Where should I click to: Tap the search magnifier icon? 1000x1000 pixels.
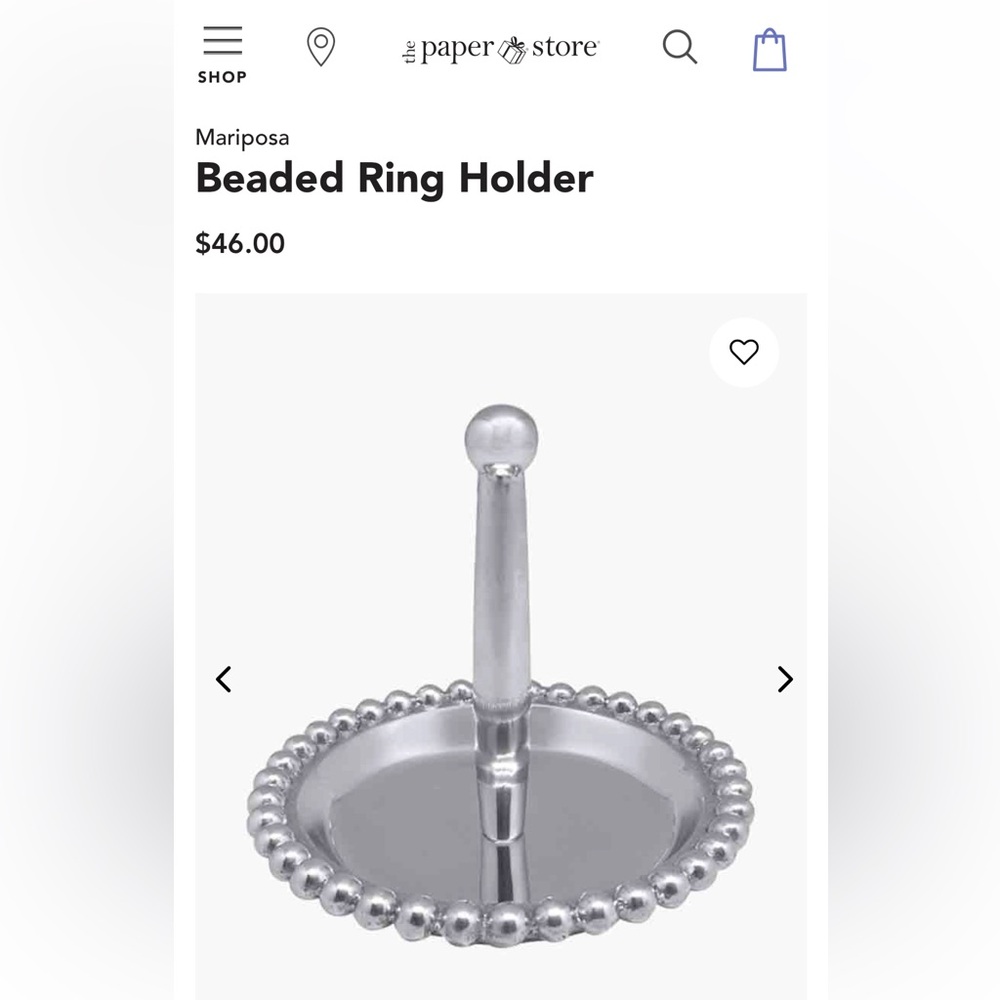679,47
